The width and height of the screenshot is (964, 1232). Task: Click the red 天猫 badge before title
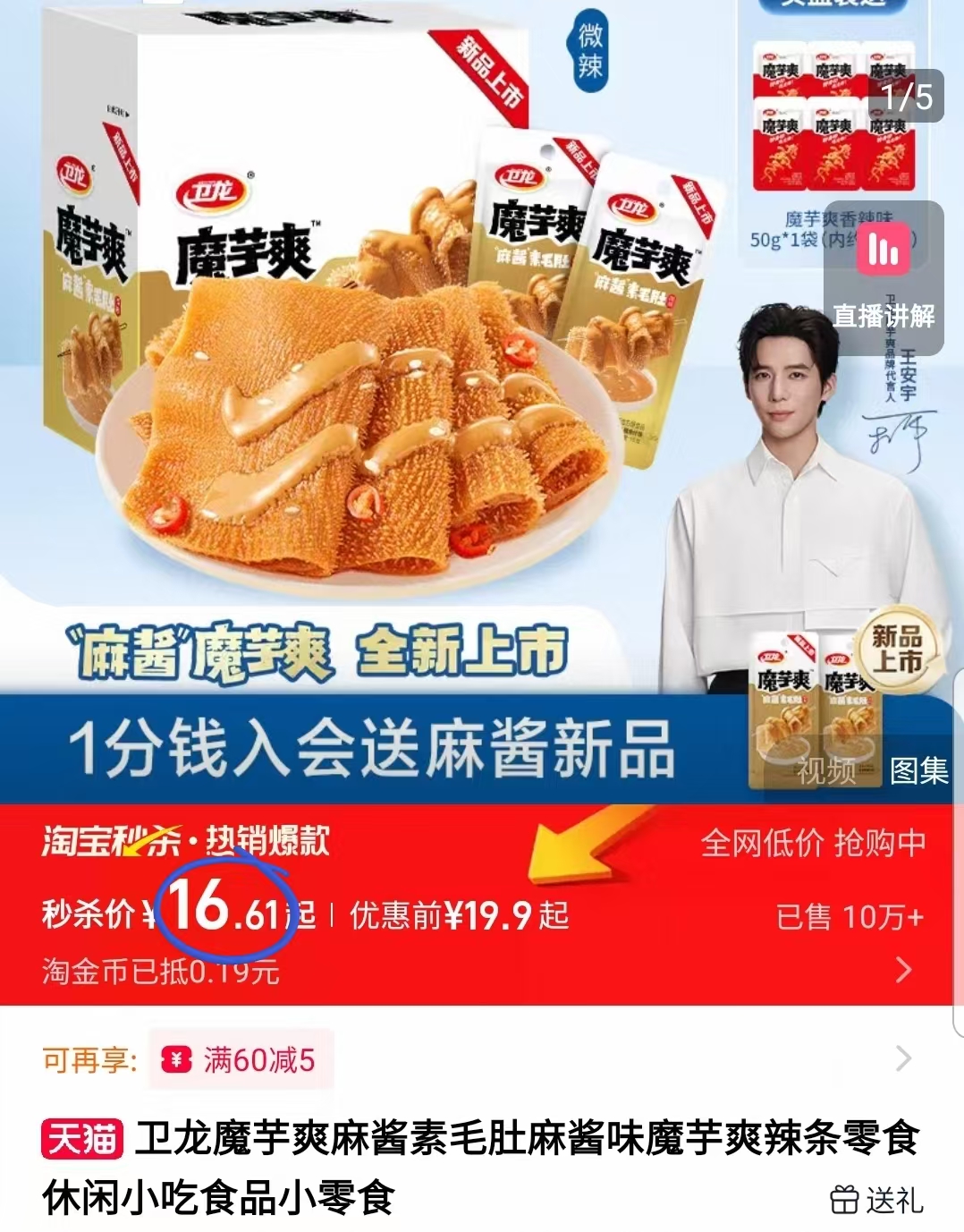pos(81,1139)
